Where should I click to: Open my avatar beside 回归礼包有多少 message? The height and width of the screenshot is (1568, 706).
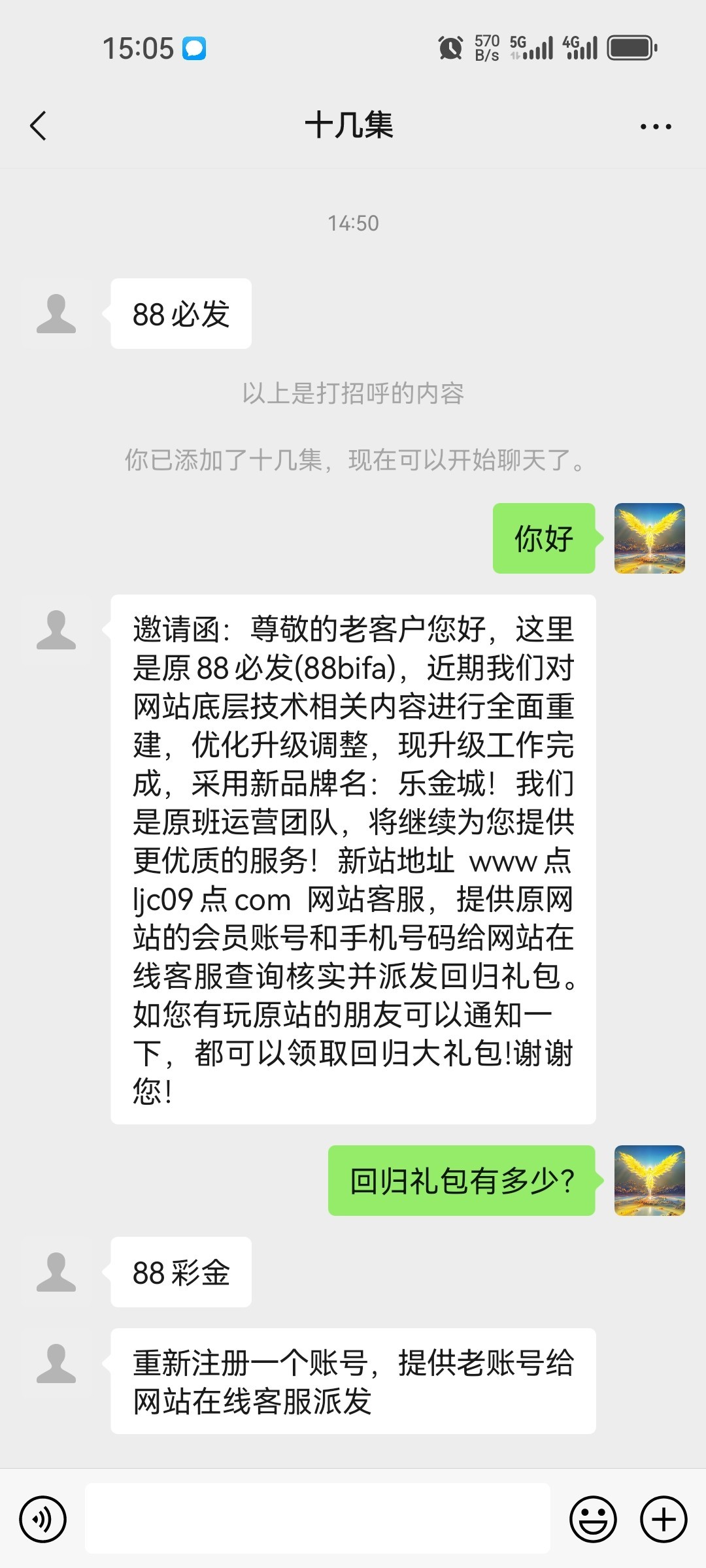(649, 1180)
